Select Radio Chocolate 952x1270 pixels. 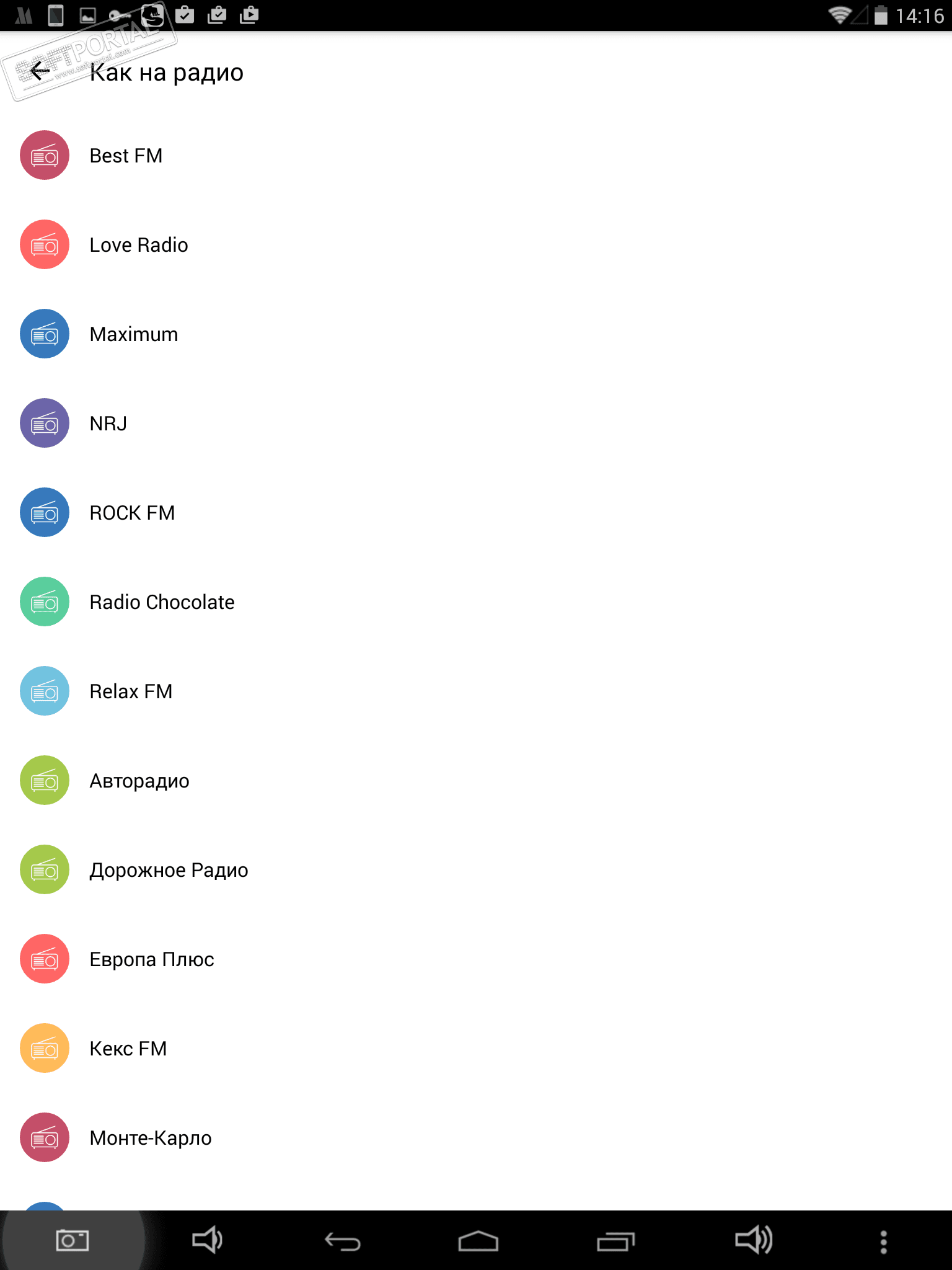pos(162,602)
